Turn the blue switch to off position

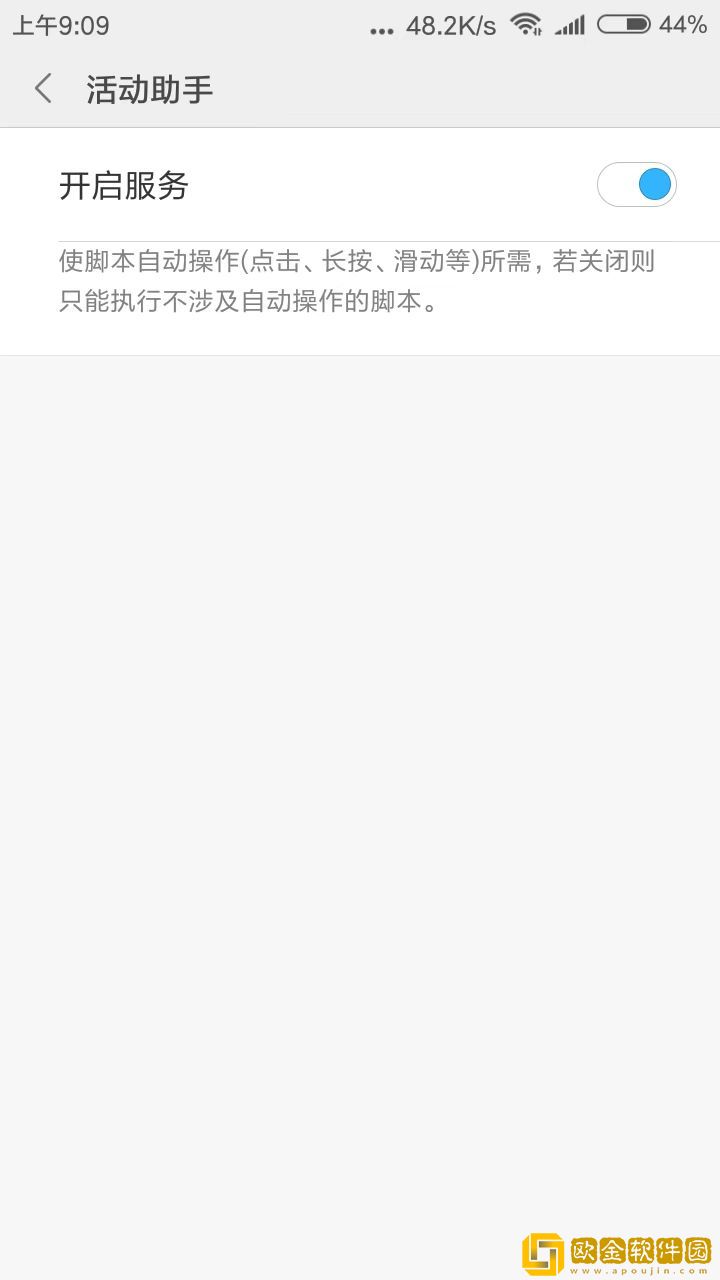[x=637, y=186]
